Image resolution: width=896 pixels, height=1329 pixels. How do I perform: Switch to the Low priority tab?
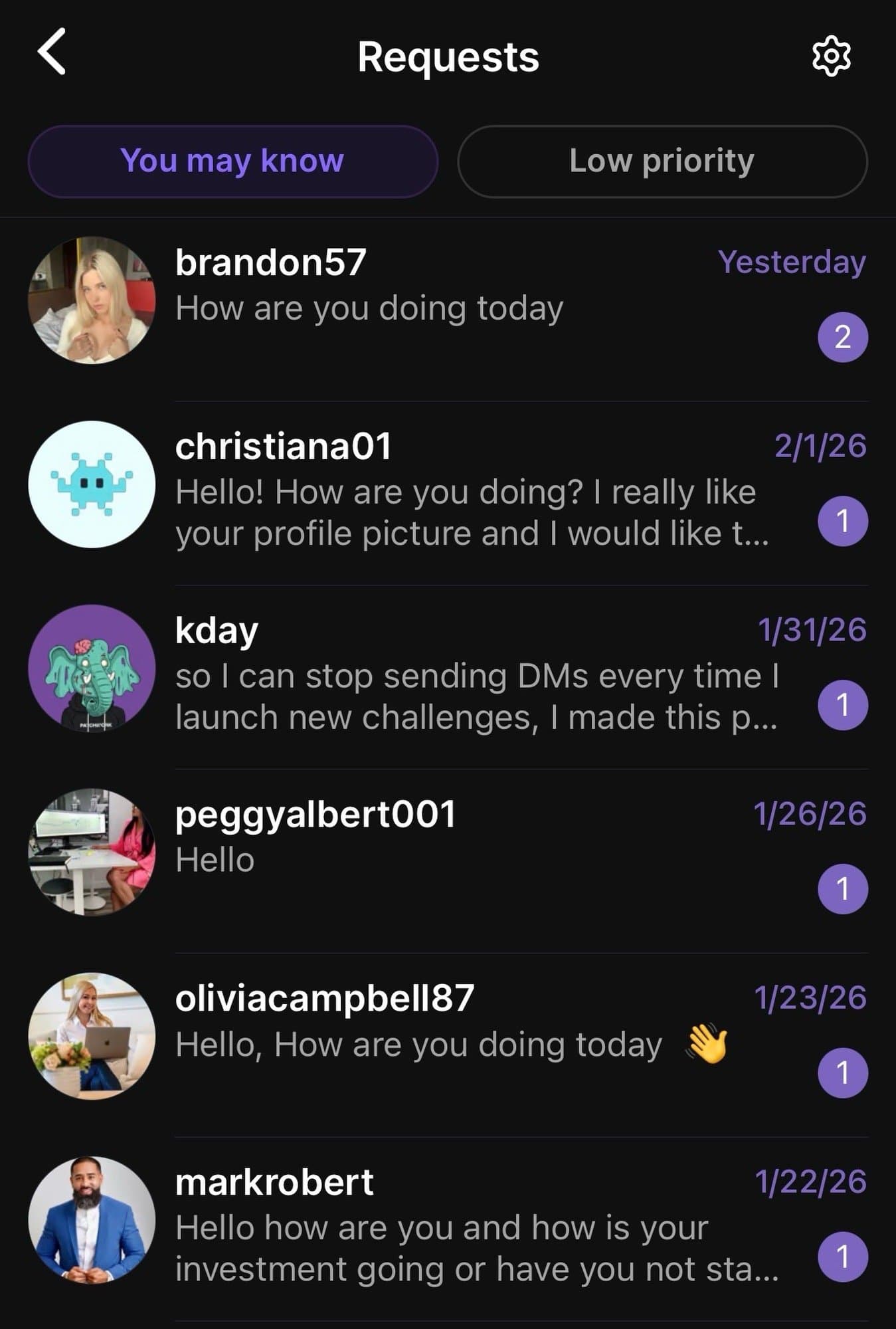662,161
